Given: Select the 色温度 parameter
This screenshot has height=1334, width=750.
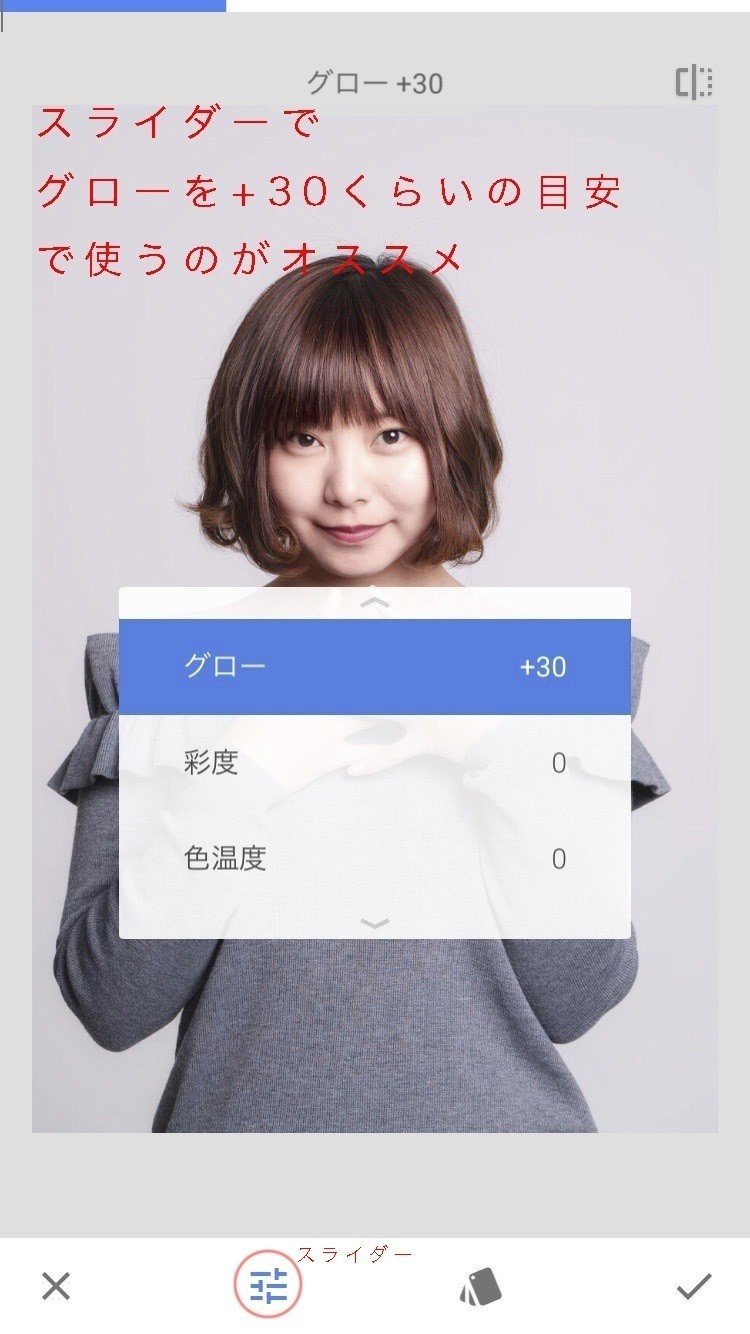Looking at the screenshot, I should (374, 859).
